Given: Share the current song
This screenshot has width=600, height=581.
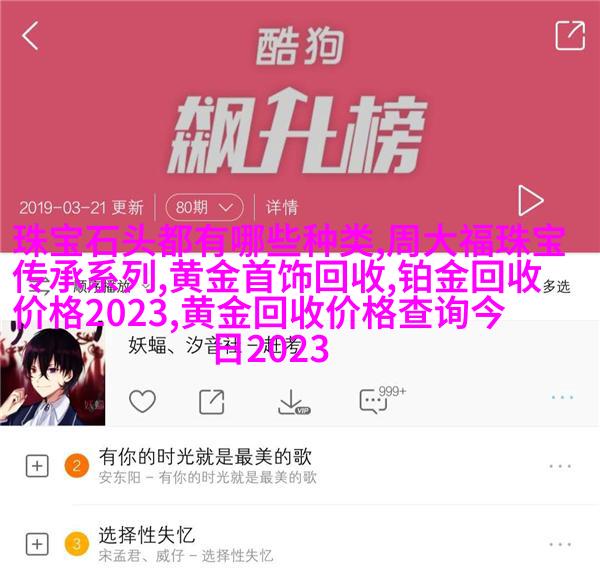Looking at the screenshot, I should click(212, 401).
